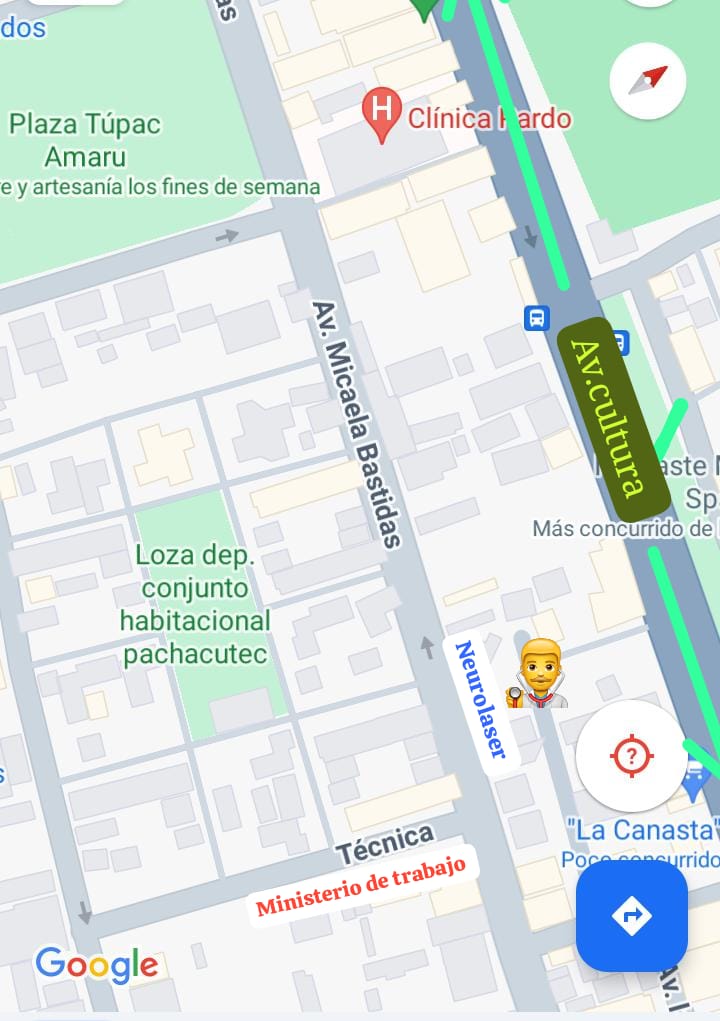
Task: Center the map on my location
Action: point(631,755)
